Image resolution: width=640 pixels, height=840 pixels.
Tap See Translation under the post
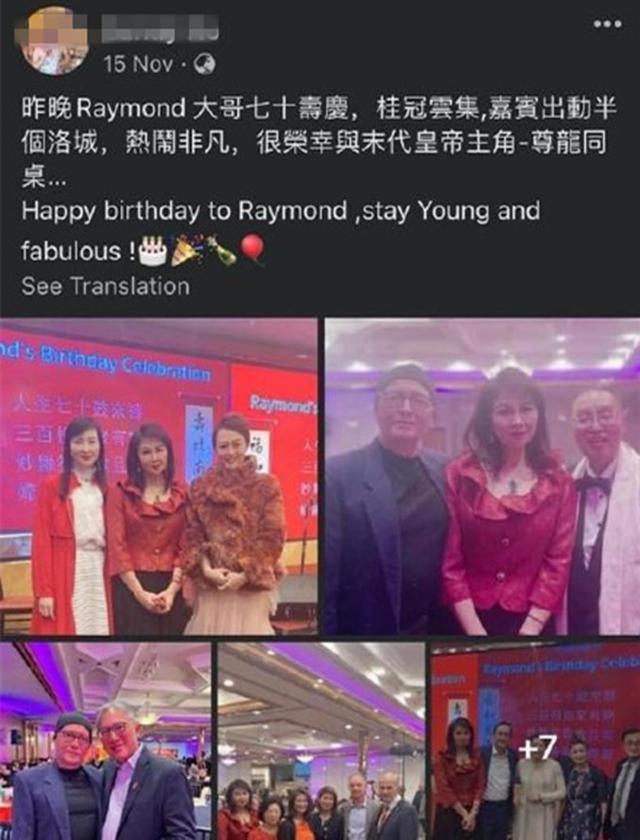[x=106, y=286]
